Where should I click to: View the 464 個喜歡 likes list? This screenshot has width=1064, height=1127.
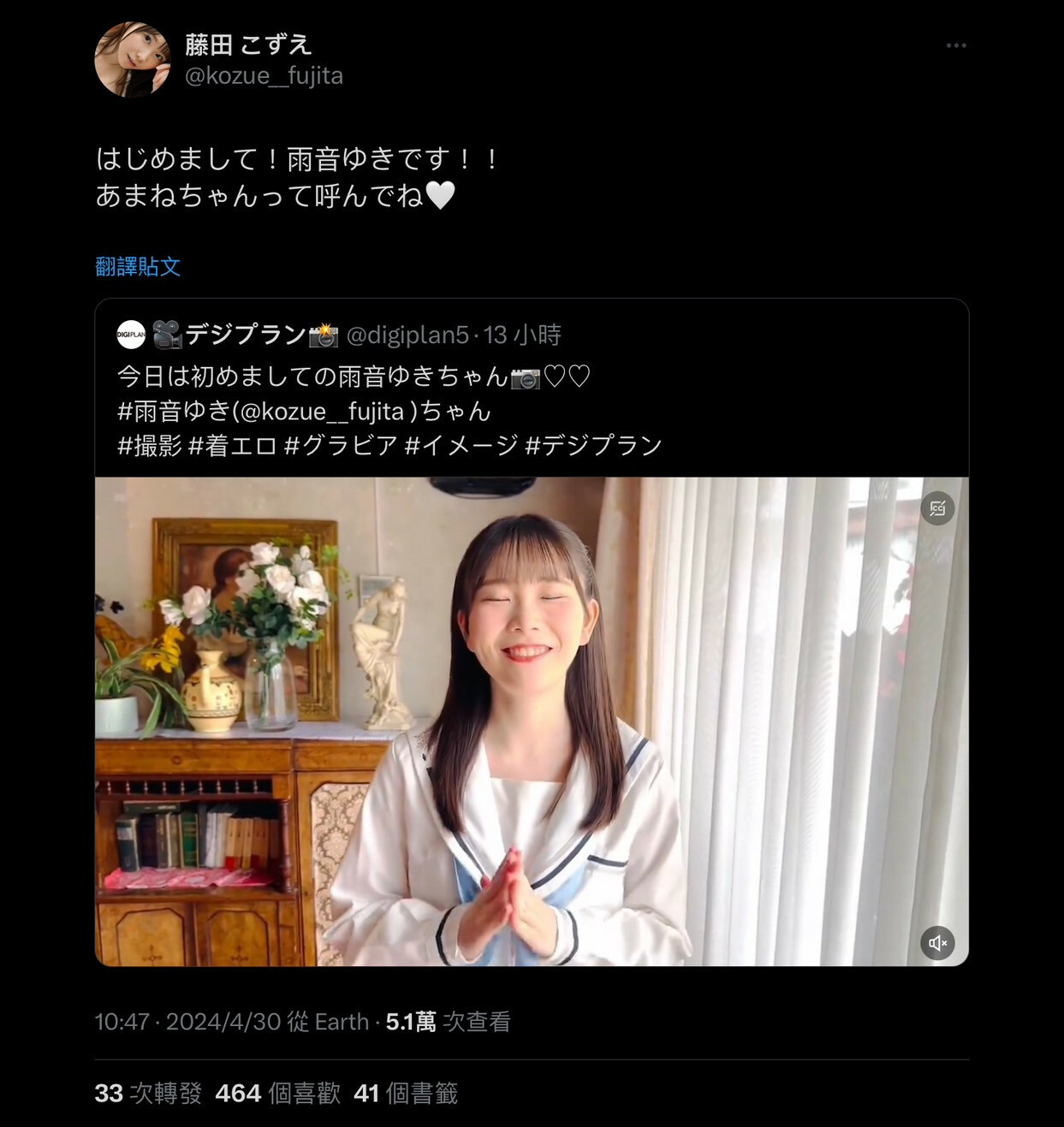[x=277, y=1093]
